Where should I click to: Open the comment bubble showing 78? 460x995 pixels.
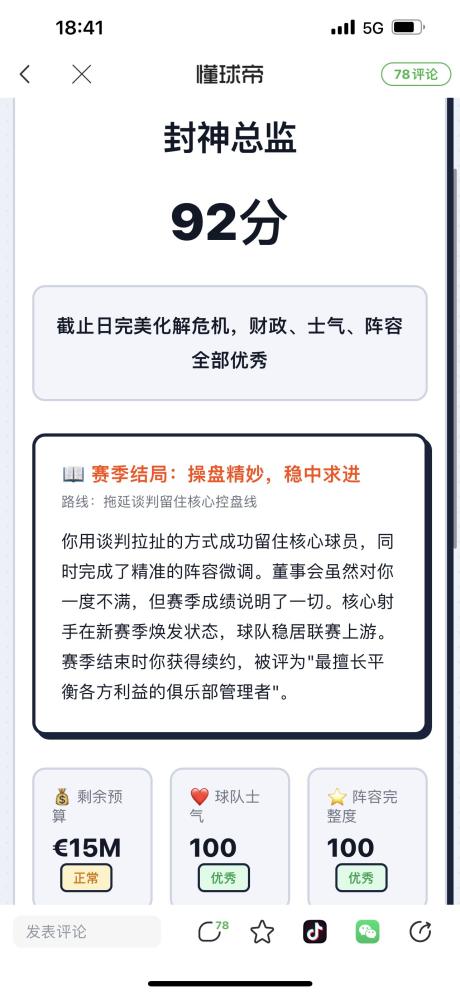[x=212, y=931]
